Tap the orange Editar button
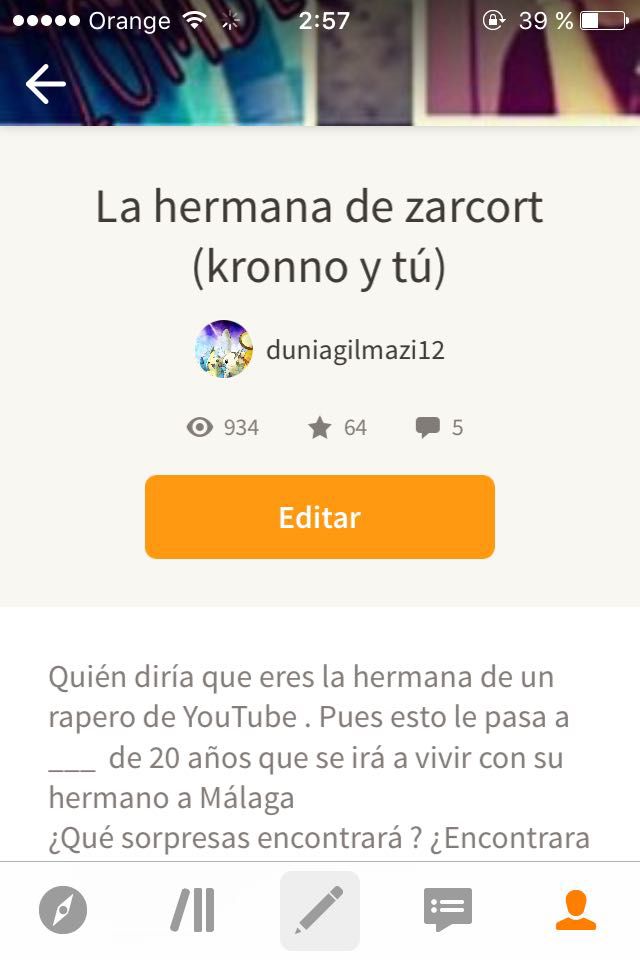640x960 pixels. pos(320,517)
